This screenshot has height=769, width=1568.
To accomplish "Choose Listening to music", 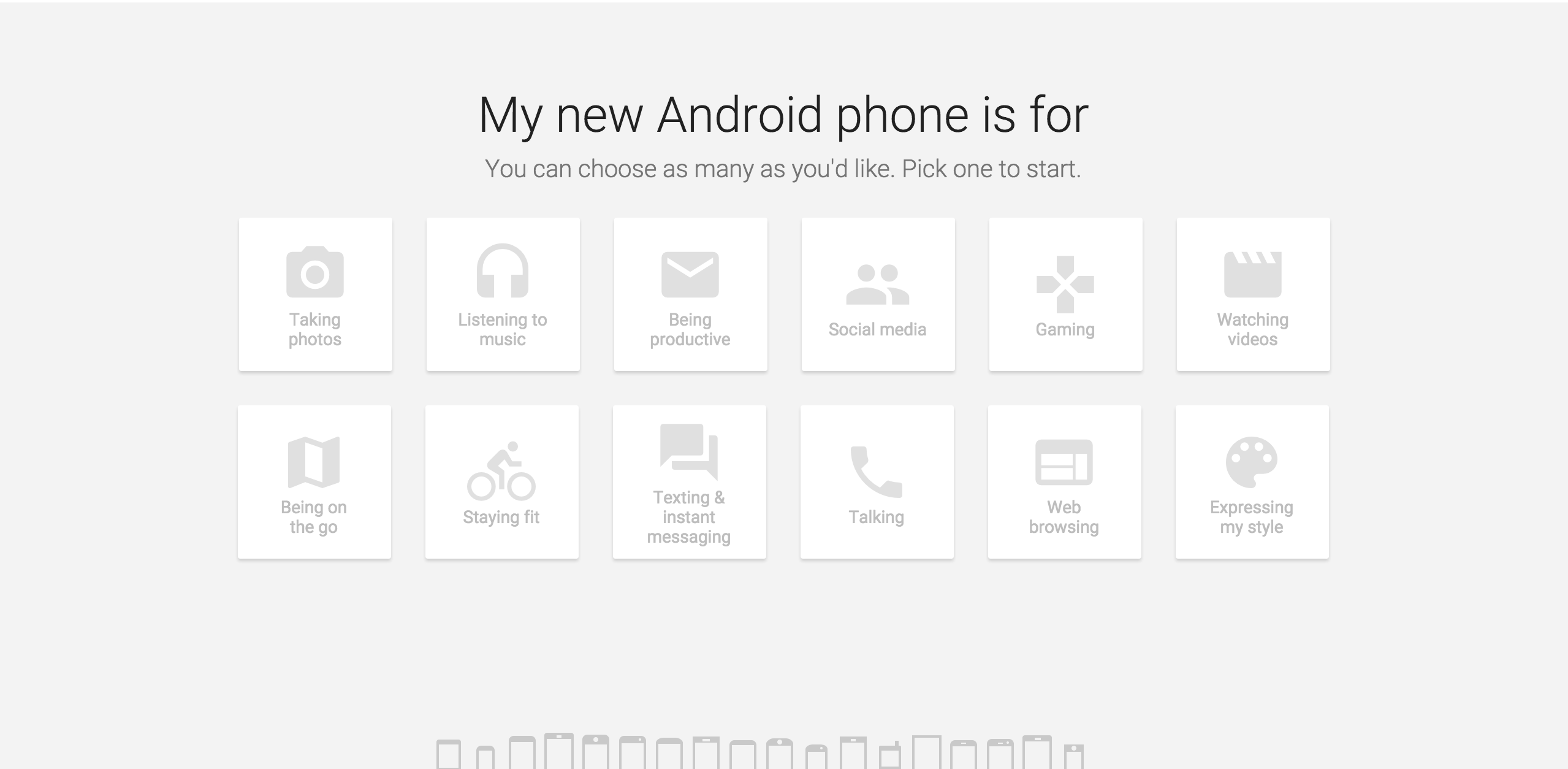I will [x=503, y=294].
